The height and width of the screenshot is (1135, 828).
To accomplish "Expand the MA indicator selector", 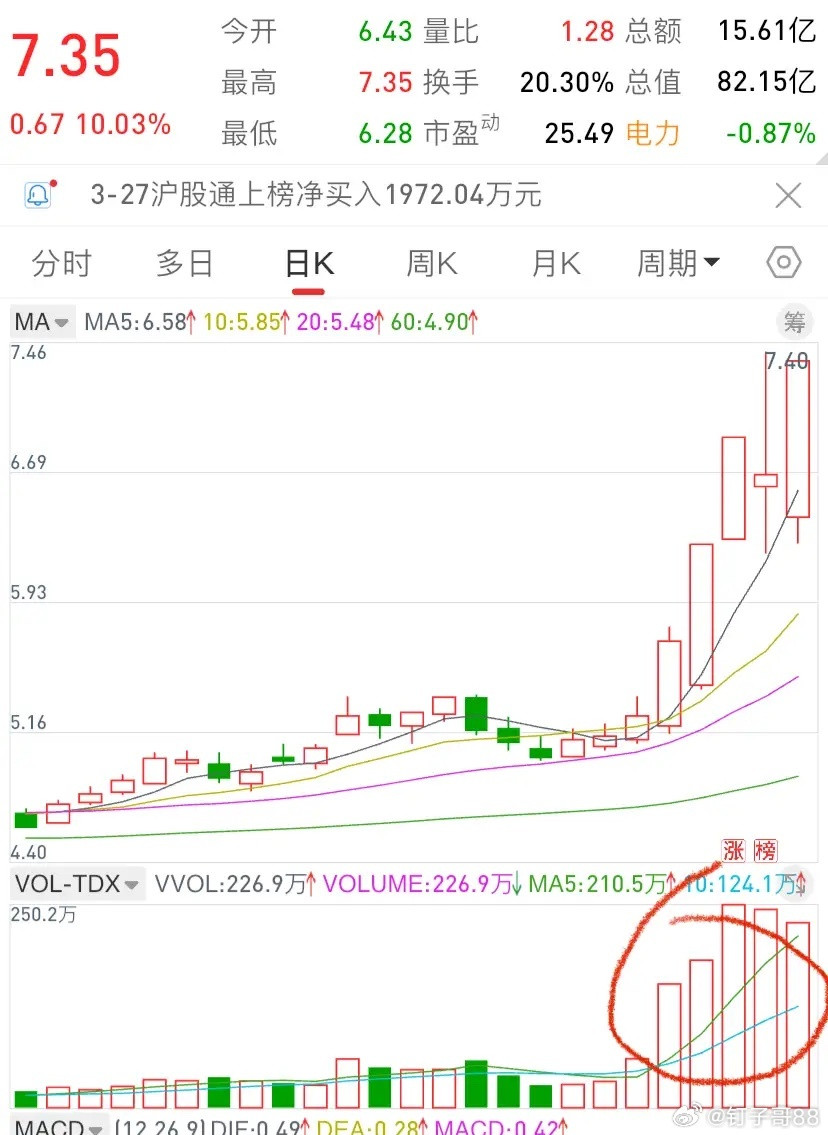I will (40, 322).
